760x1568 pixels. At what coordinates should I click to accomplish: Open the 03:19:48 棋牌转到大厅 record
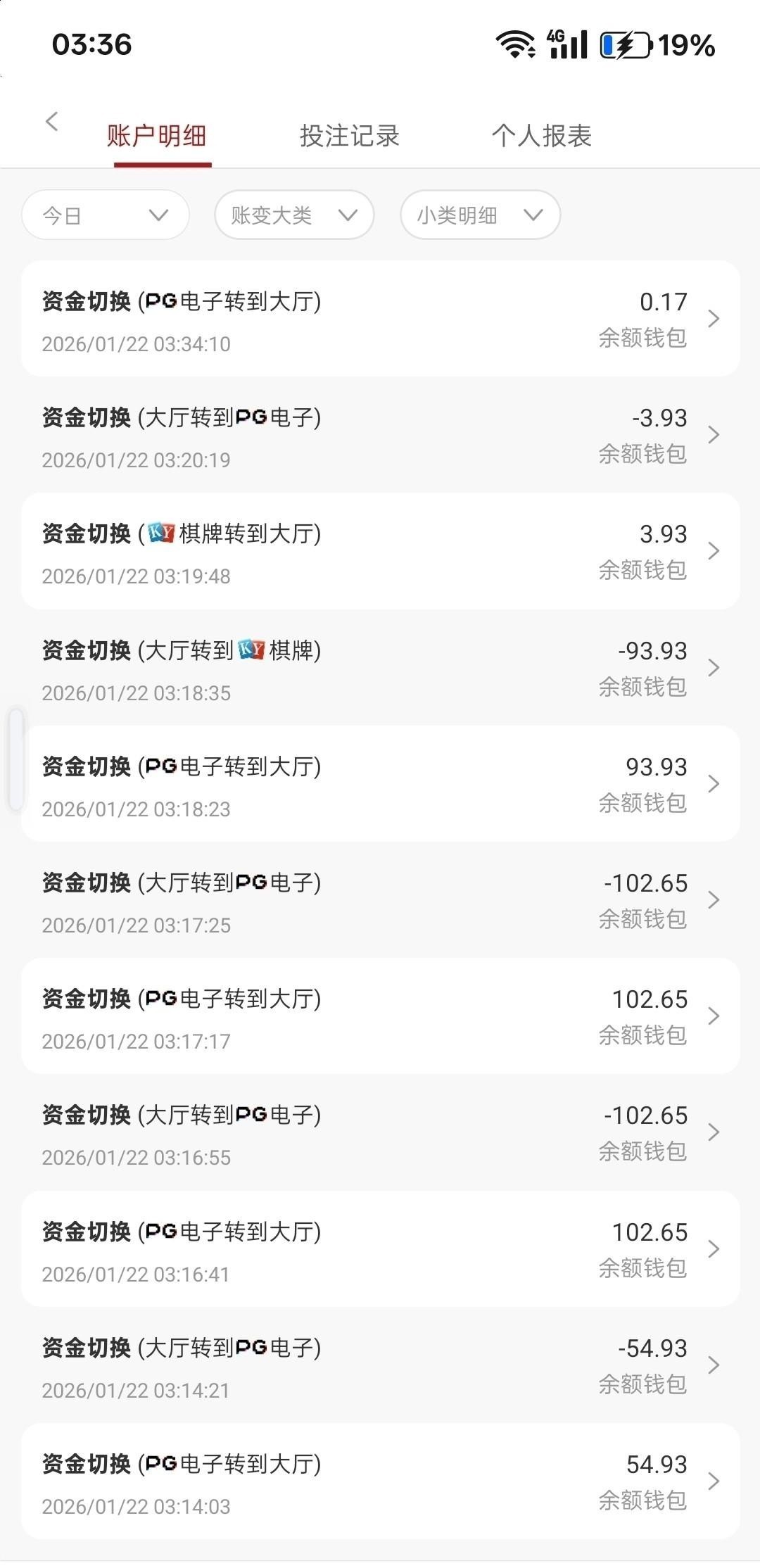tap(380, 551)
